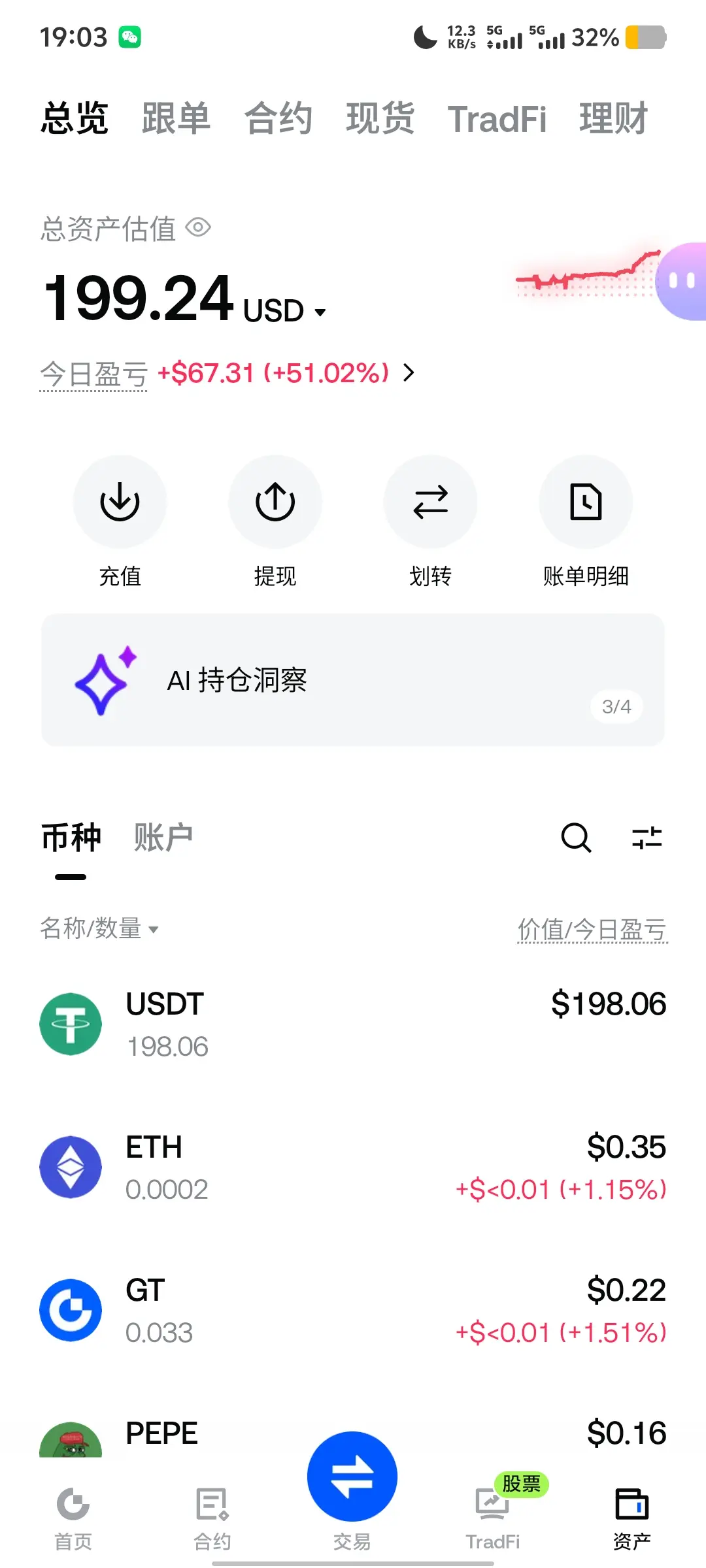Open the USD currency dropdown
This screenshot has width=706, height=1568.
(284, 311)
